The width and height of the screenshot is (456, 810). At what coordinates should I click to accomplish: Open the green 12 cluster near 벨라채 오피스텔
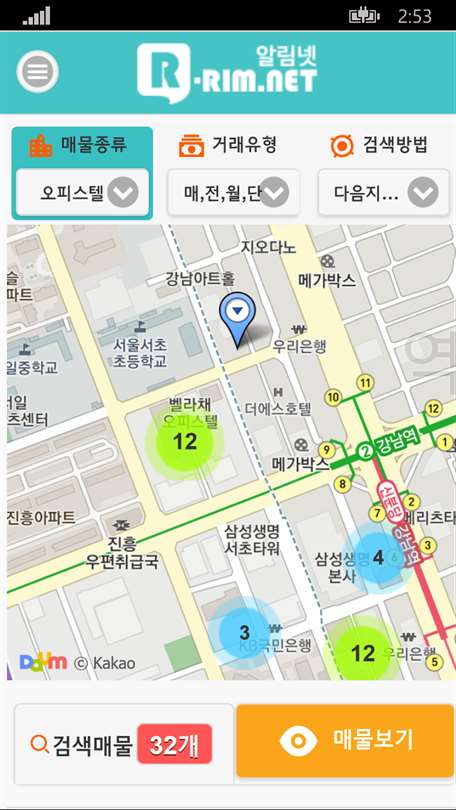[185, 442]
